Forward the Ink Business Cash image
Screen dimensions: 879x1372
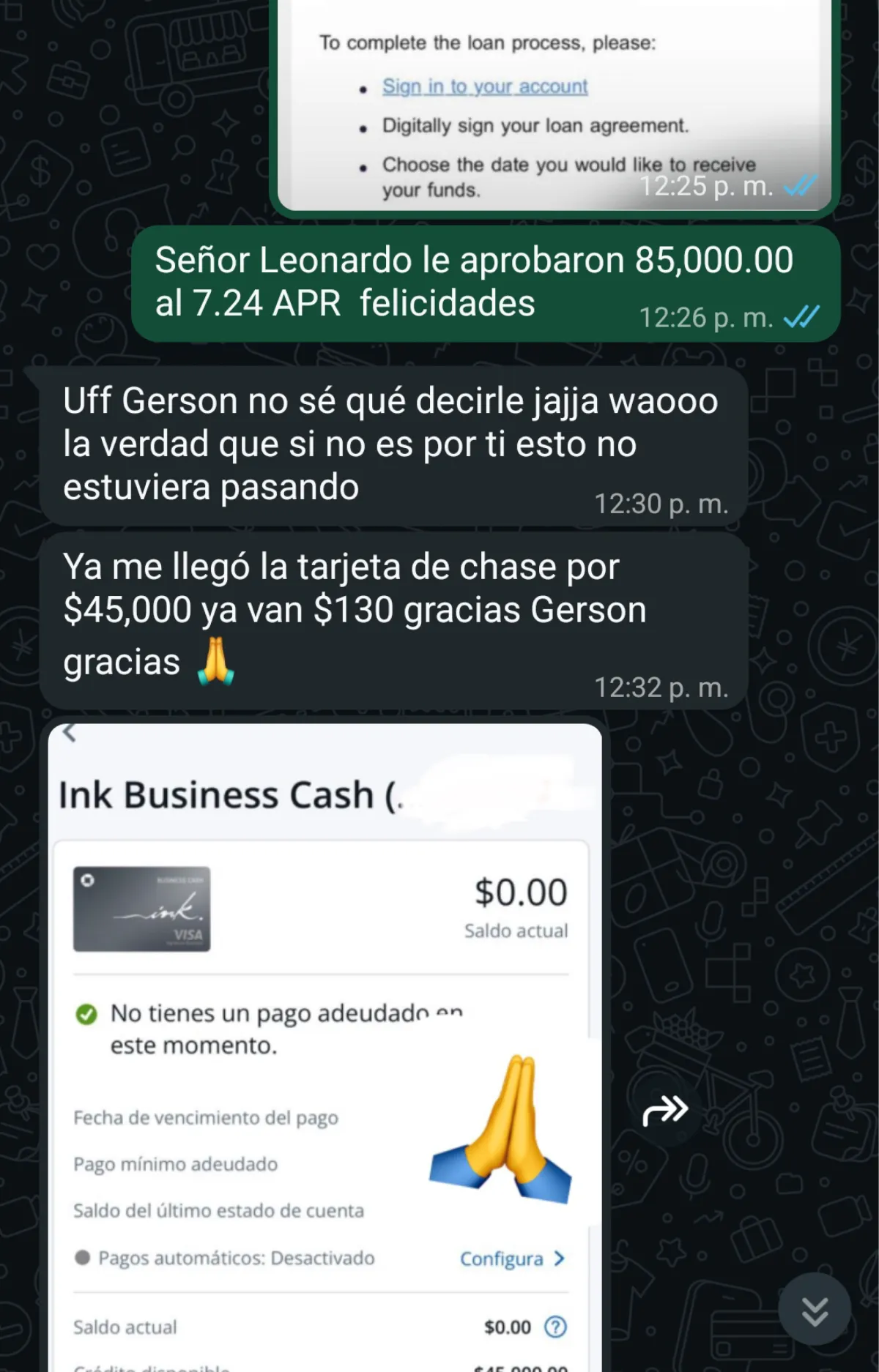pos(665,1110)
